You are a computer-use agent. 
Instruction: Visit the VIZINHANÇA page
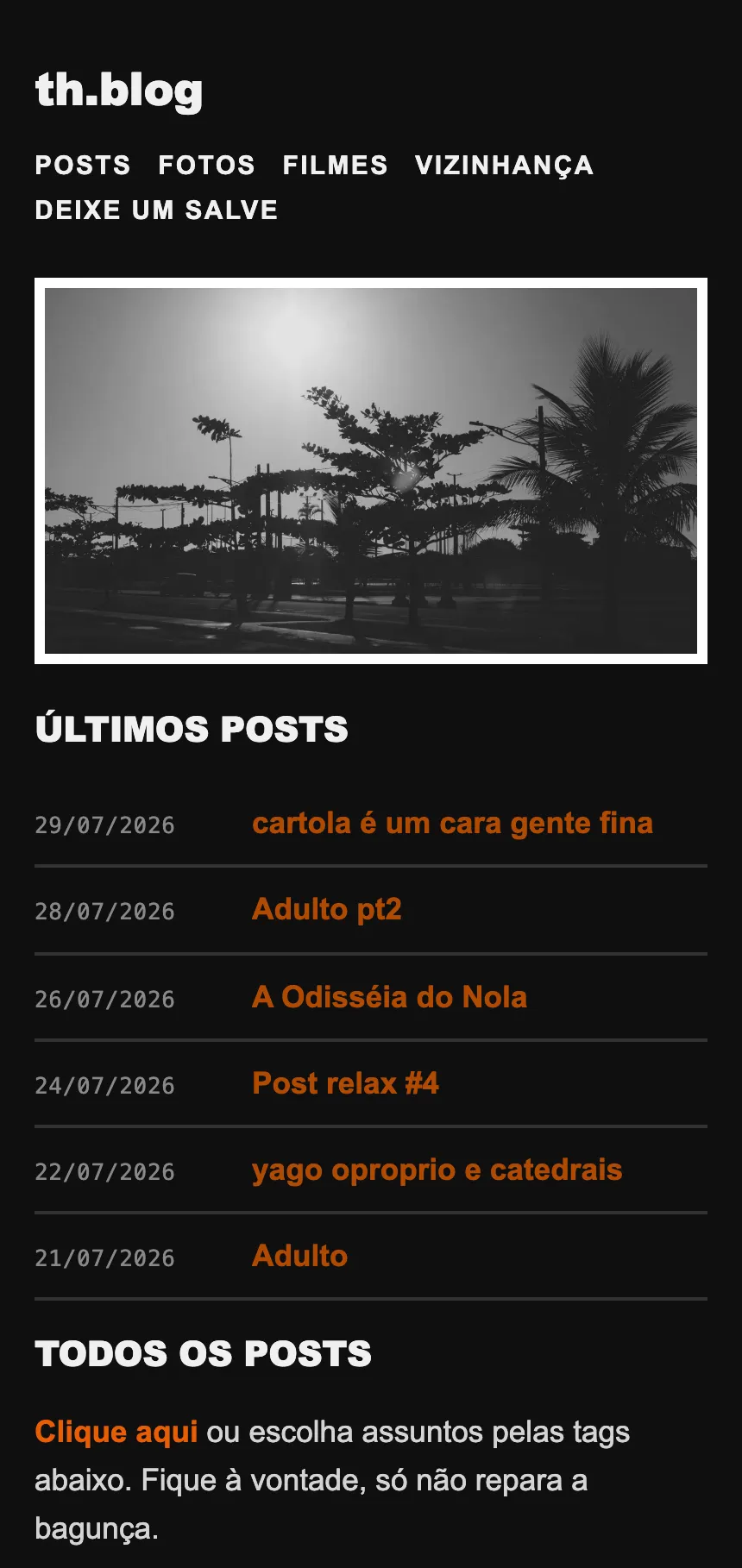coord(505,165)
